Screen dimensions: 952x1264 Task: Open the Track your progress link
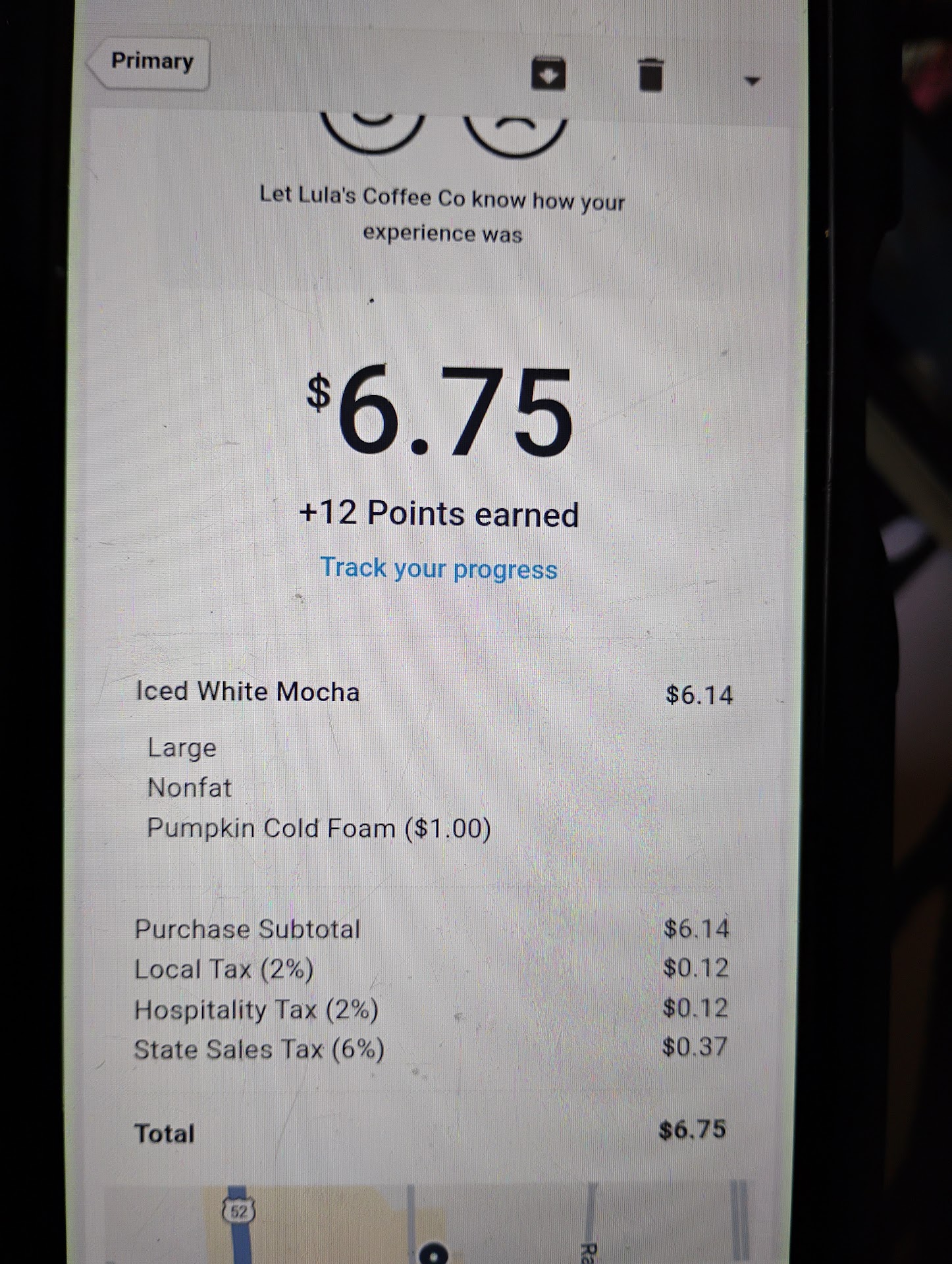point(438,569)
